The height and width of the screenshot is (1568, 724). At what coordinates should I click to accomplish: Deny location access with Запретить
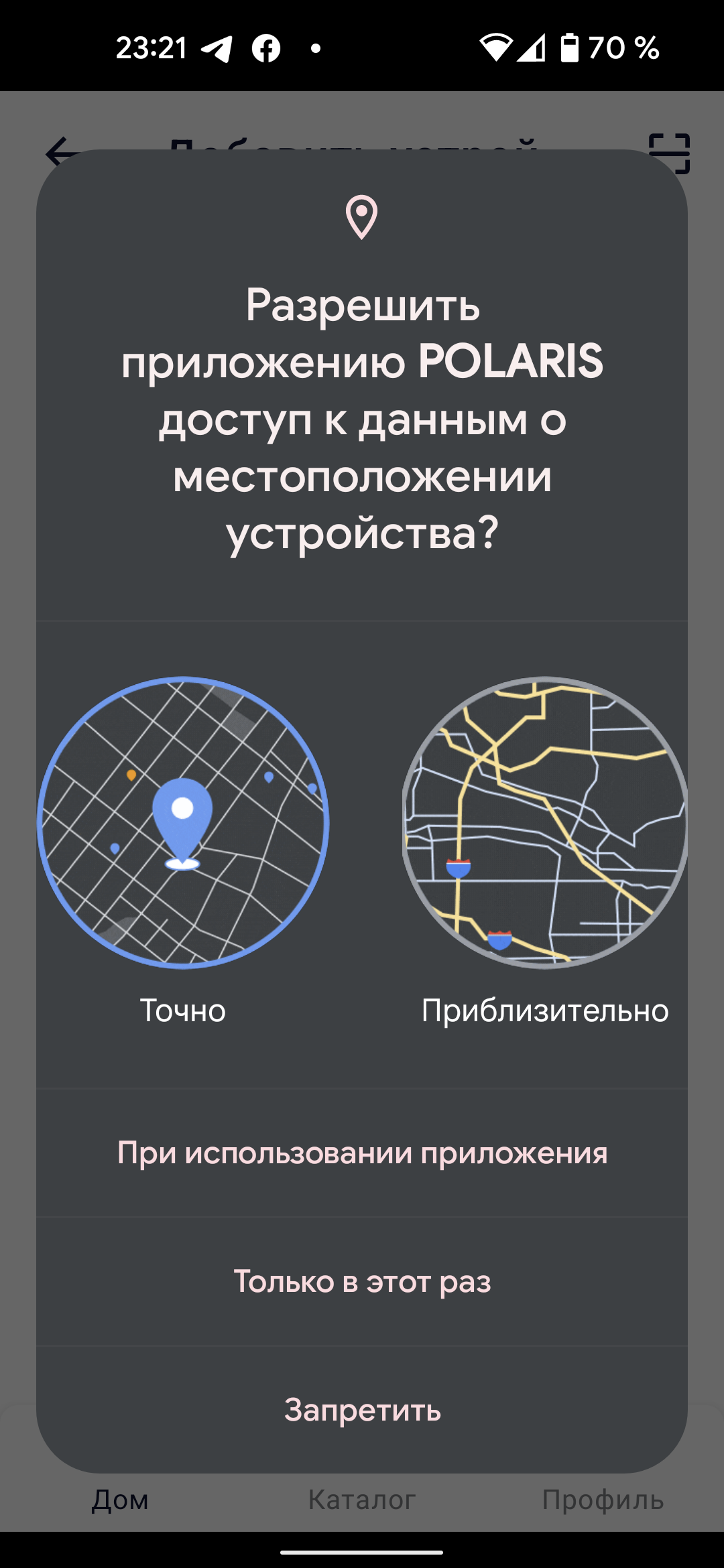click(x=362, y=1410)
